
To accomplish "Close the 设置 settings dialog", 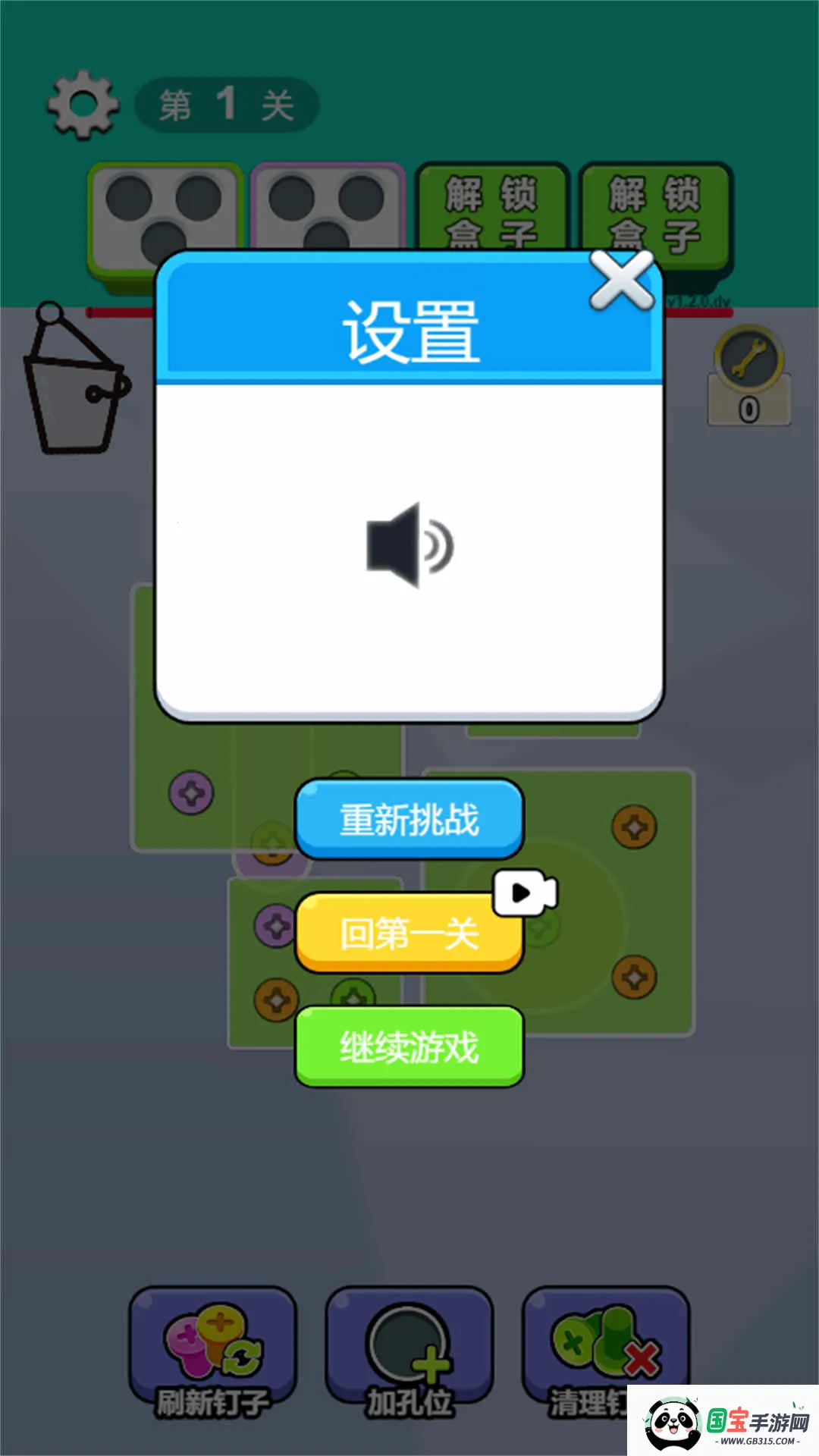I will click(621, 280).
